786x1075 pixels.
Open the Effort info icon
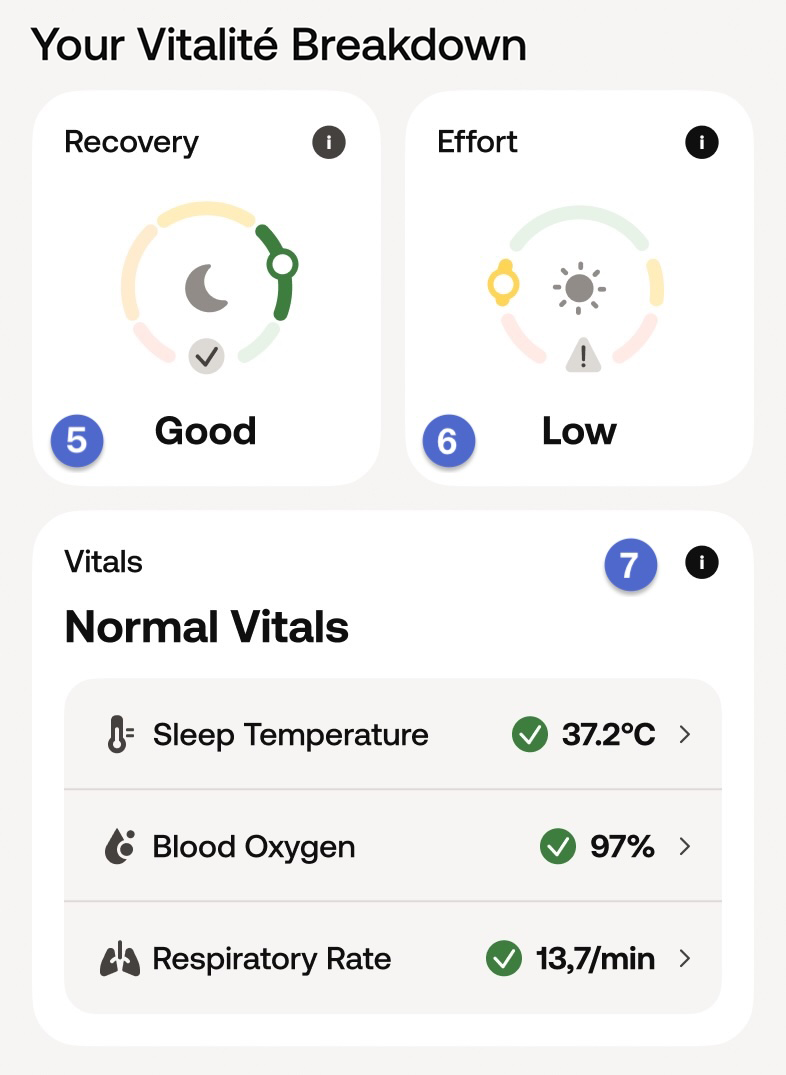point(702,143)
